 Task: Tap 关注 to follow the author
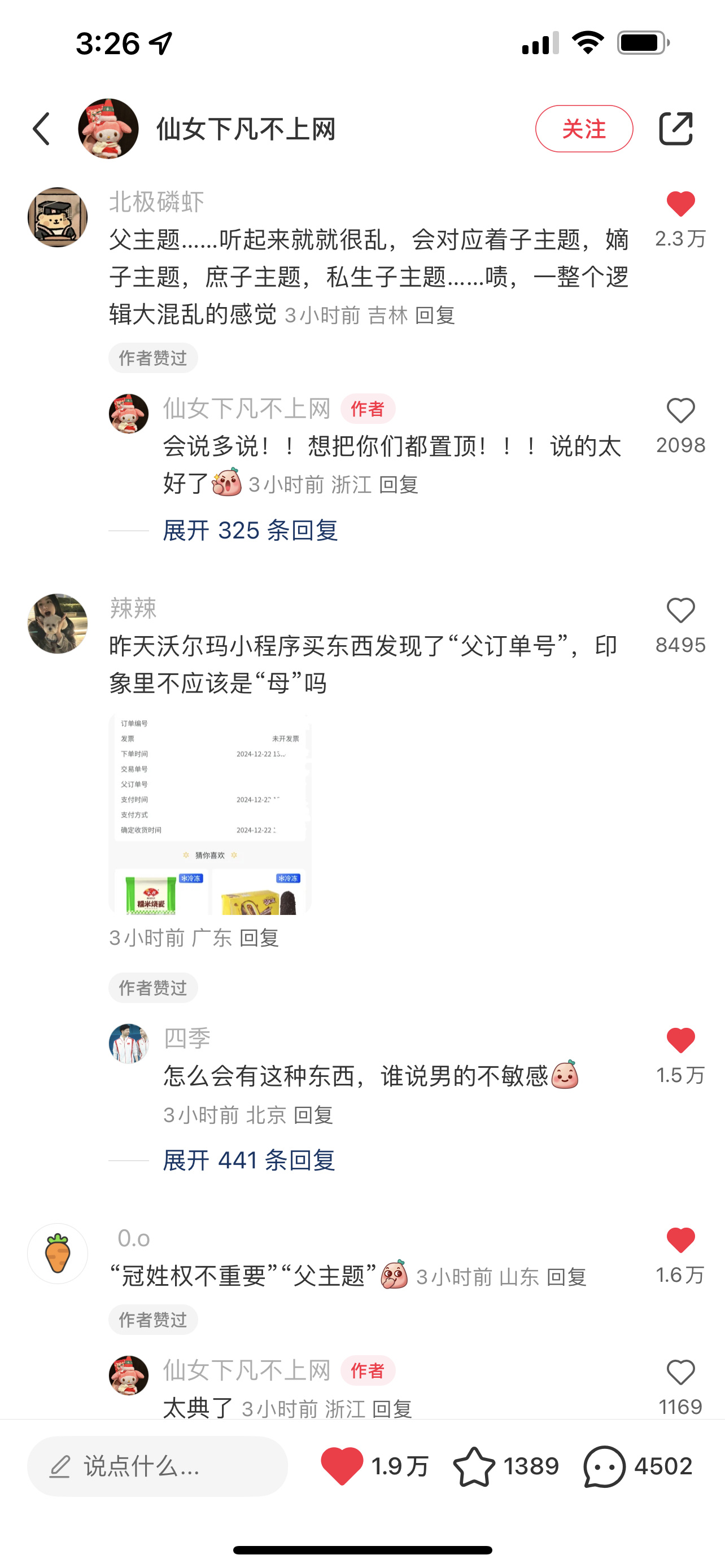click(x=583, y=129)
